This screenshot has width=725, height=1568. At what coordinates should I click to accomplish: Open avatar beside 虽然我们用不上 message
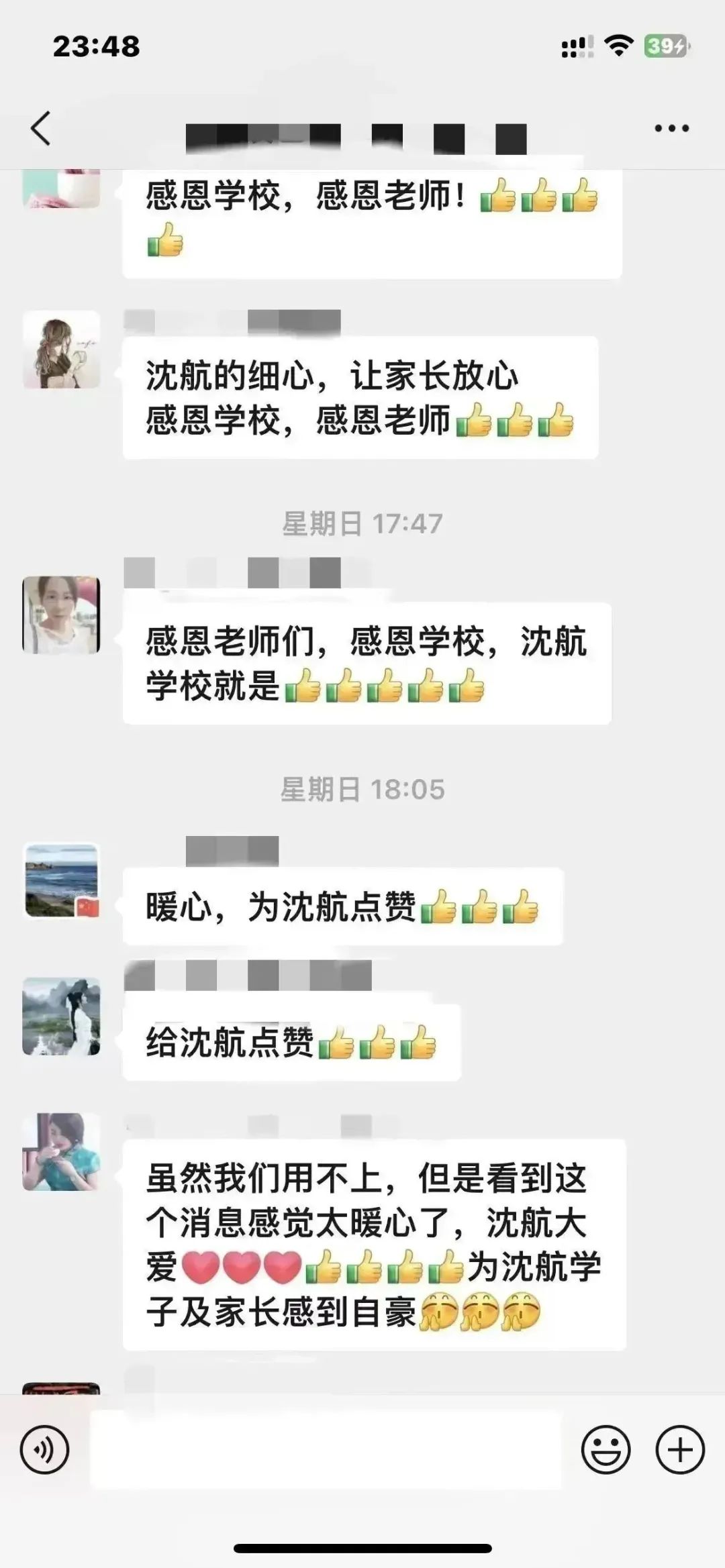point(62,1151)
